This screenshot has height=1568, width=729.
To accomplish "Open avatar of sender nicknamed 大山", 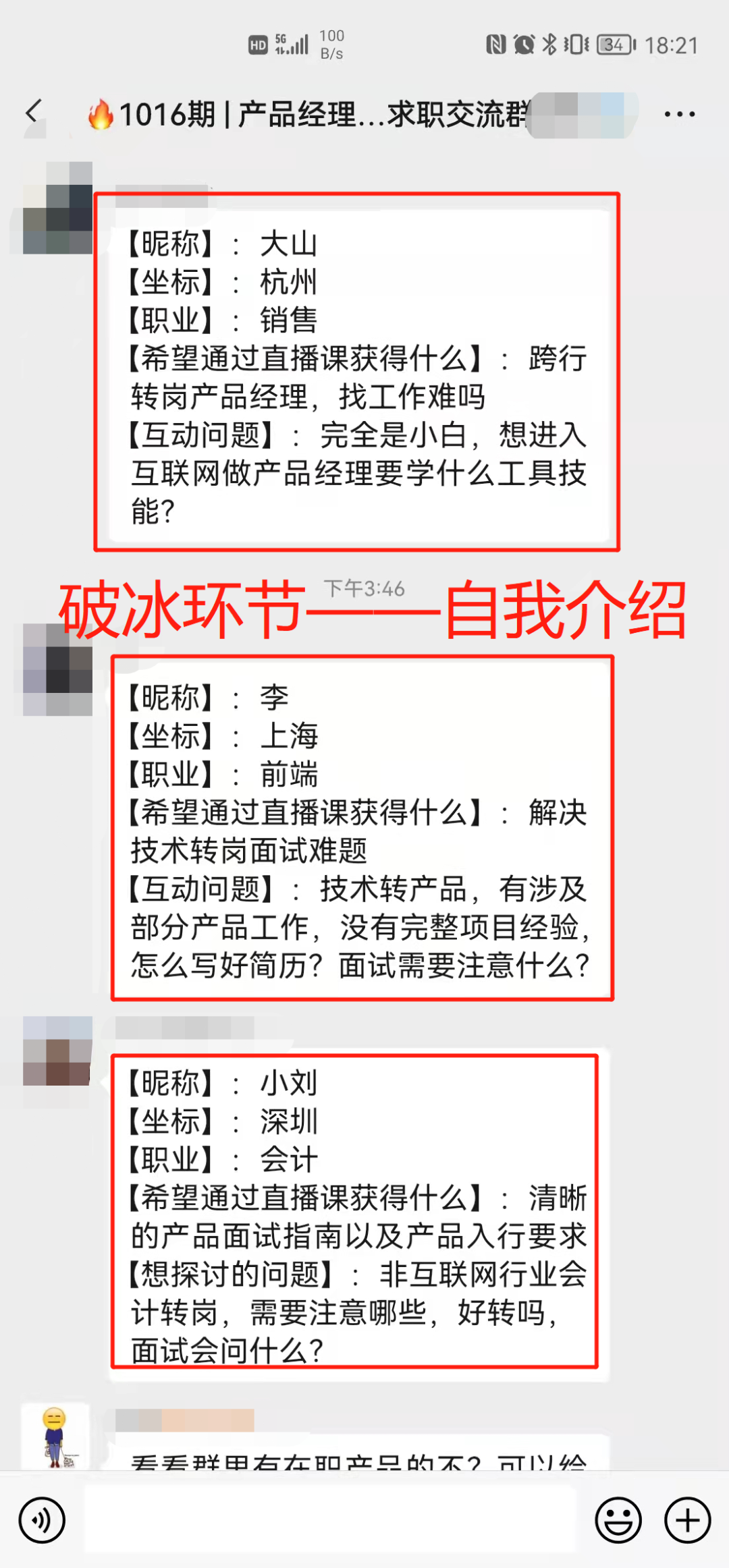I will (57, 208).
